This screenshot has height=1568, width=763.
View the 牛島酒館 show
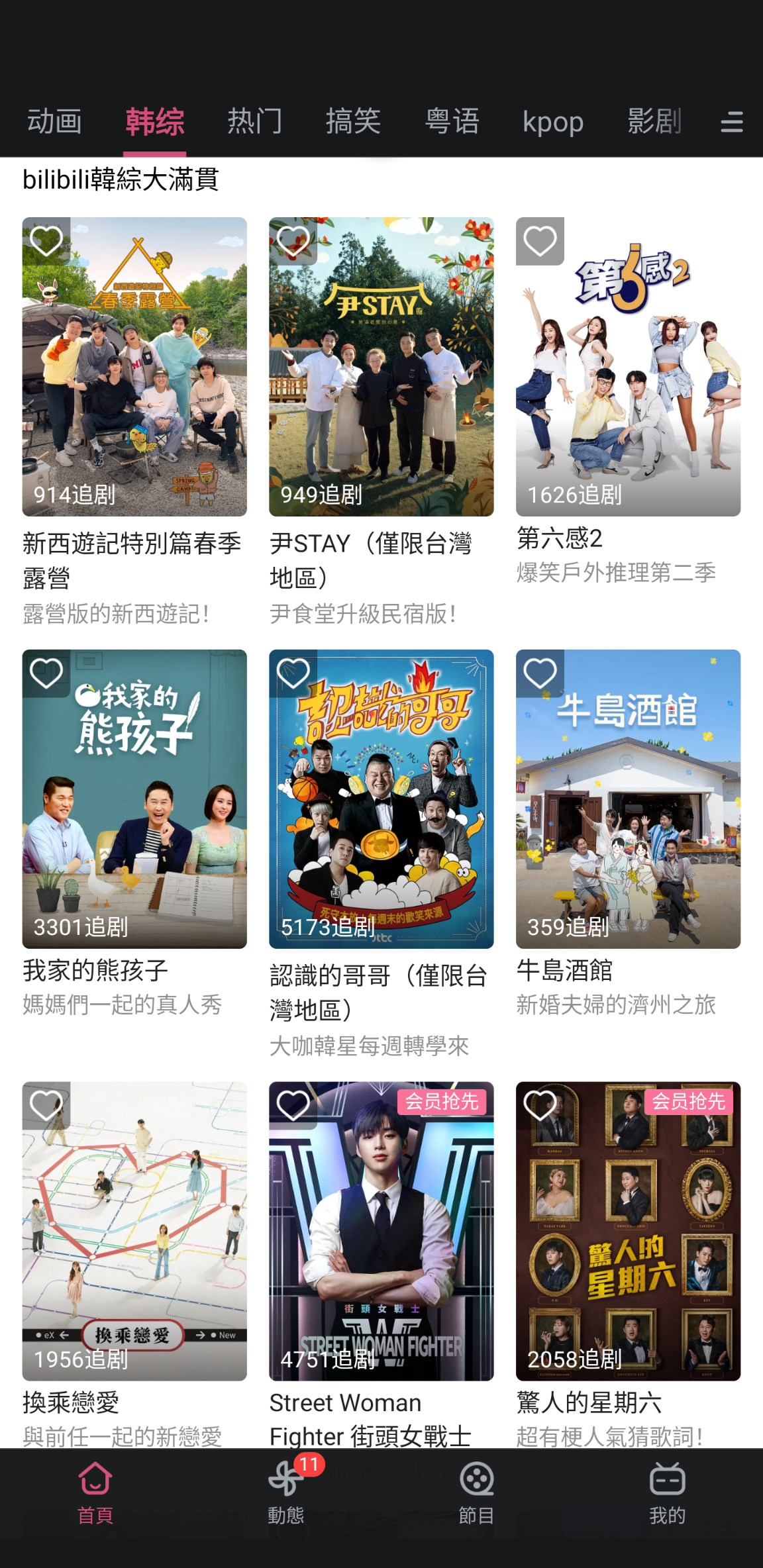(628, 799)
